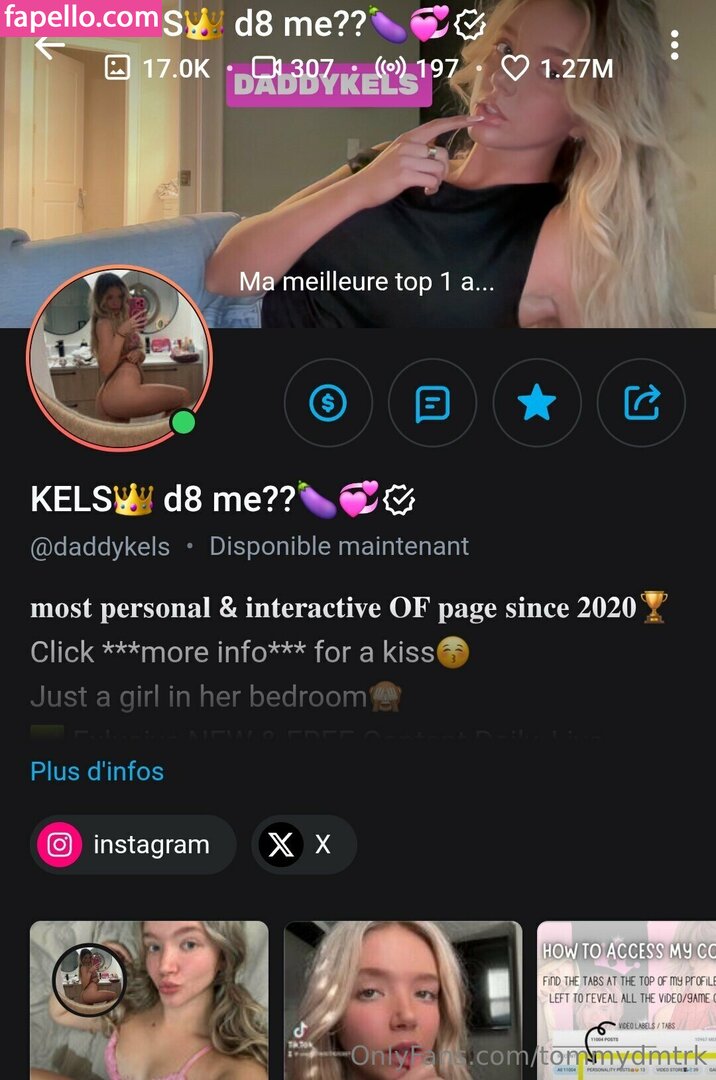
Task: Open the middle TikTok video post
Action: click(x=402, y=1000)
